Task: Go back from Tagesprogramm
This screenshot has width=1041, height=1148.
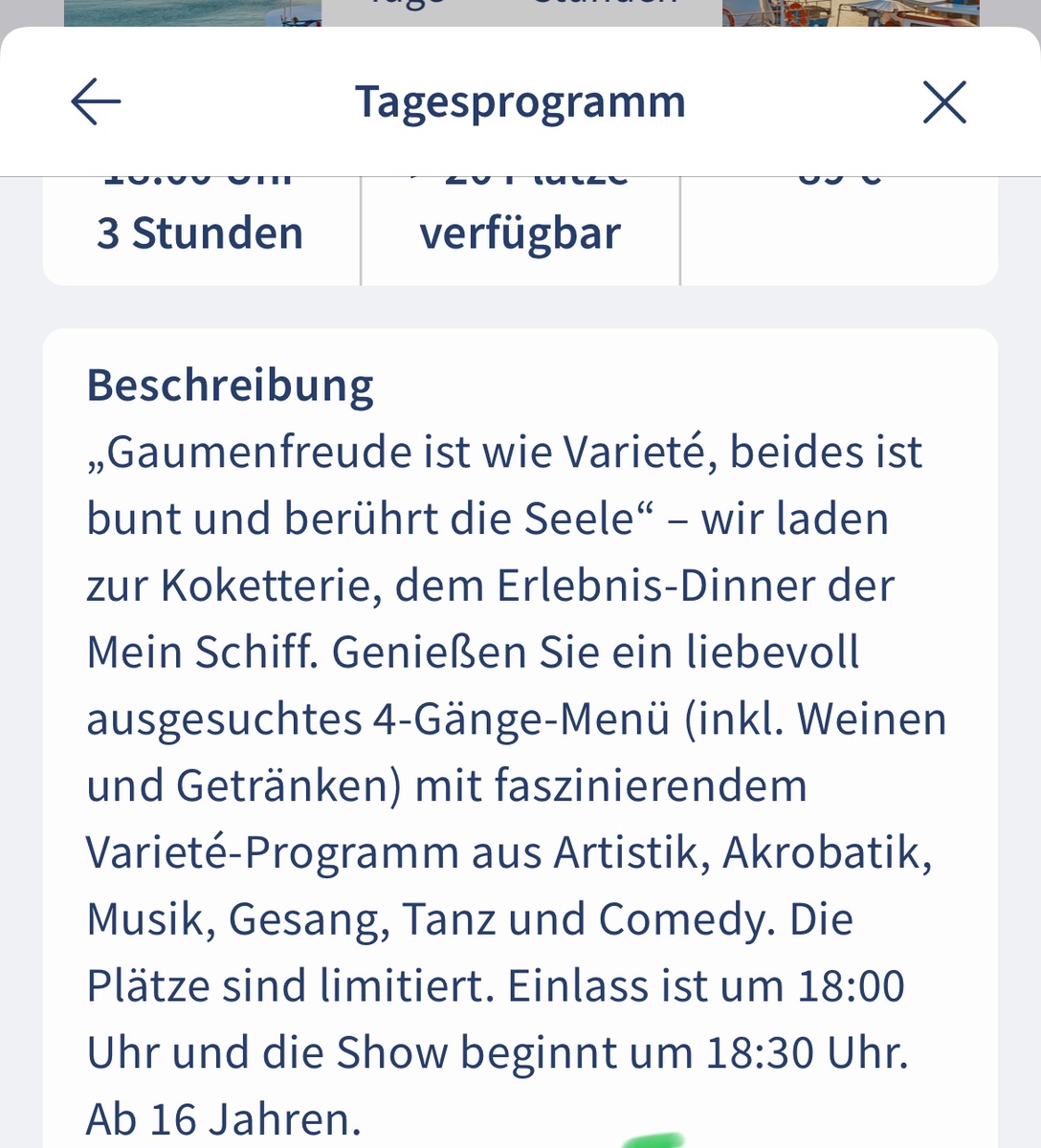Action: 96,101
